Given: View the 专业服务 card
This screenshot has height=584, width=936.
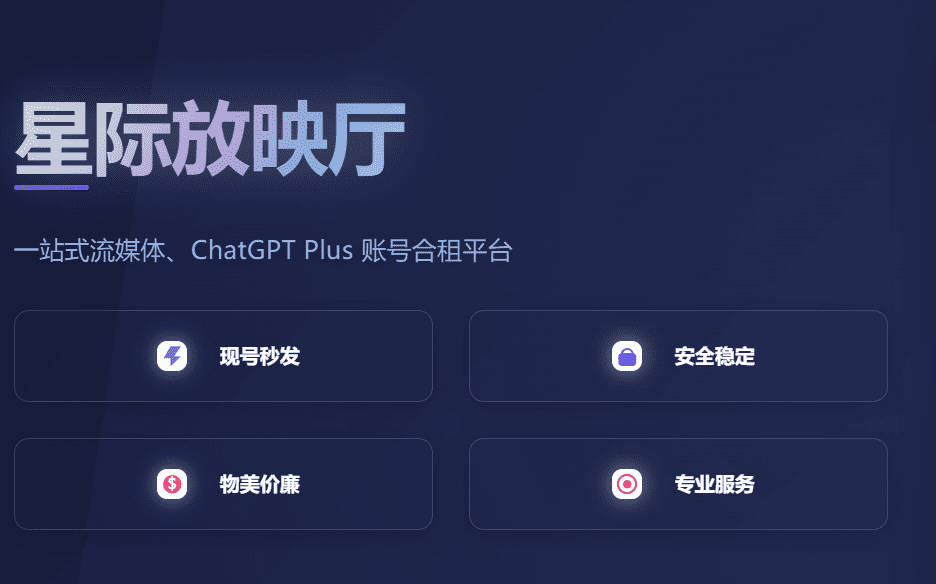Looking at the screenshot, I should click(x=678, y=484).
